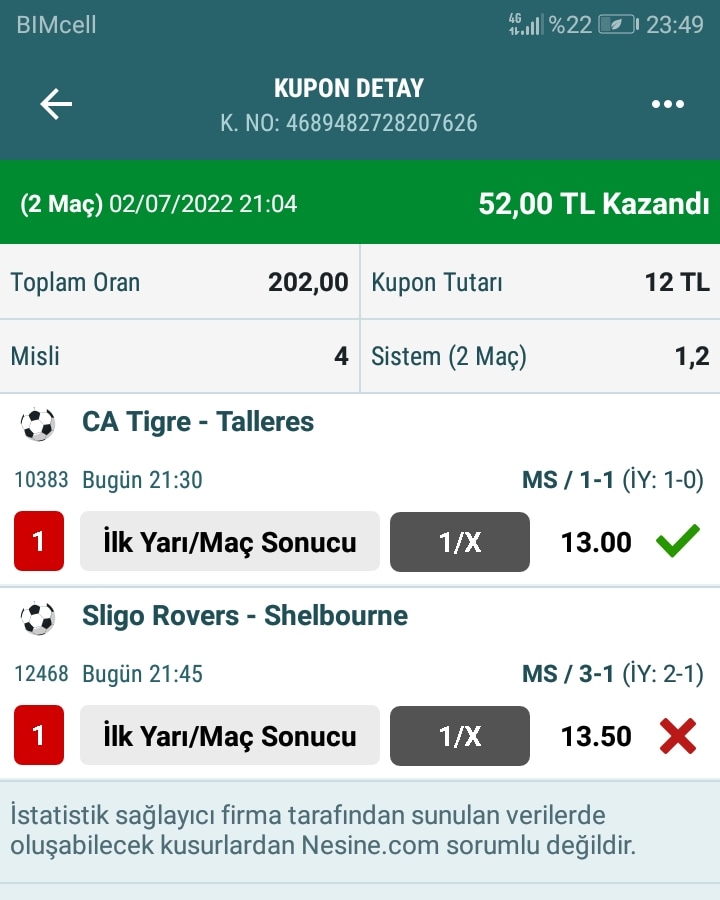Image resolution: width=720 pixels, height=900 pixels.
Task: Open the Sligo Rovers - Shelbourne match
Action: coord(245,616)
